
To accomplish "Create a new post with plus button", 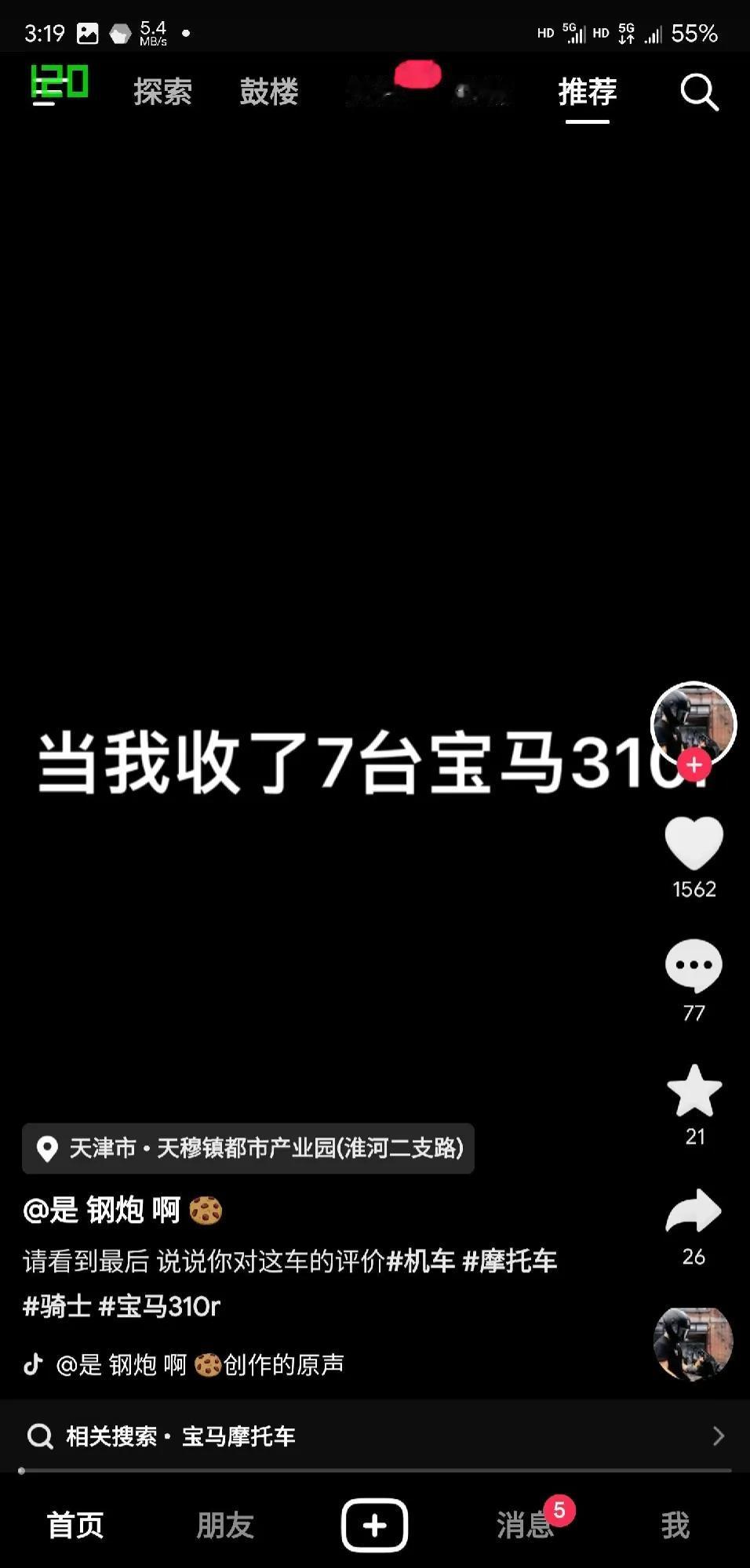I will (x=374, y=1526).
